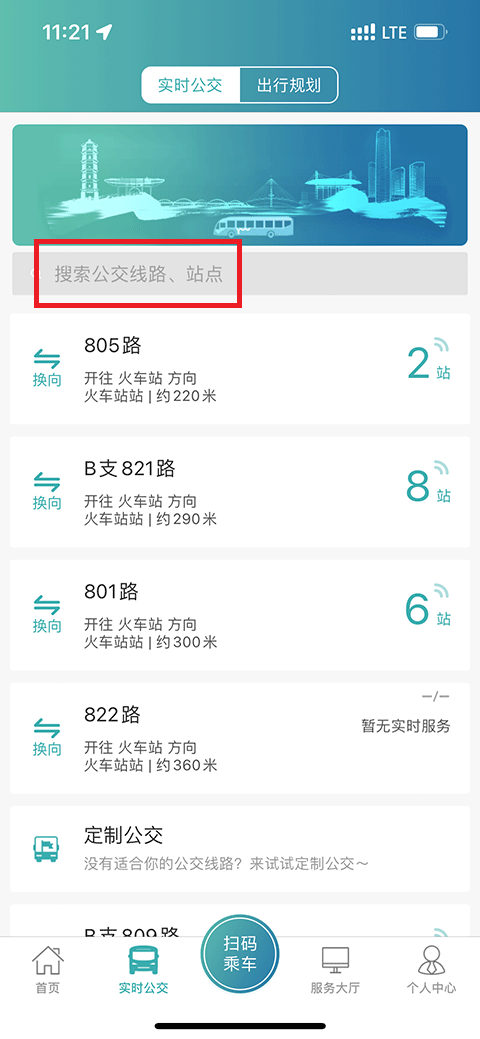This screenshot has height=1039, width=480.
Task: Open the B支821路 route card
Action: tap(240, 492)
